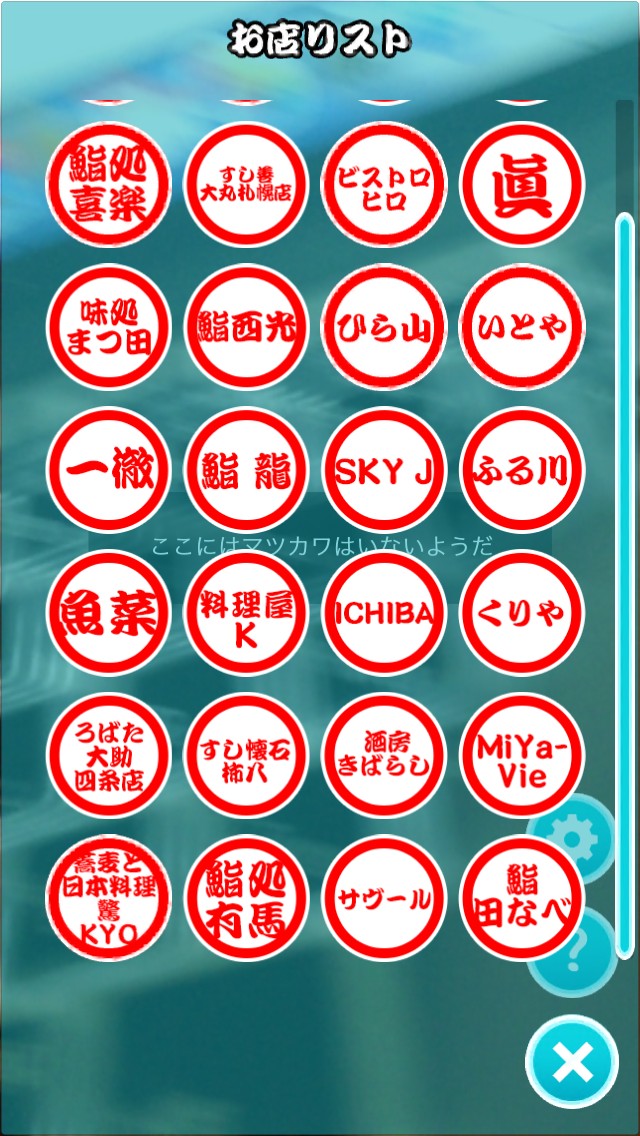640x1136 pixels.
Task: Tap the ICHIBA shop stamp
Action: pos(384,613)
